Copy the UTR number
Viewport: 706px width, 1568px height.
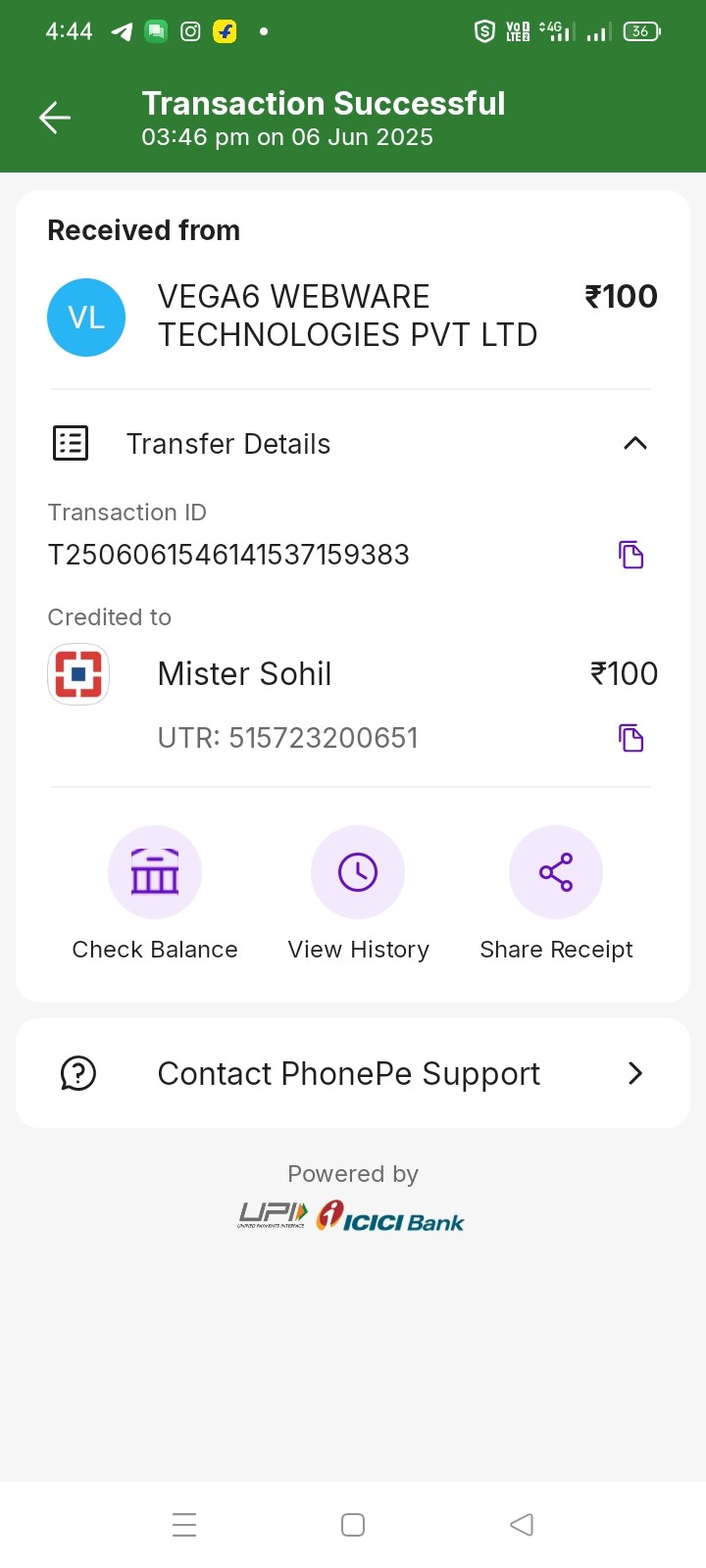coord(630,738)
